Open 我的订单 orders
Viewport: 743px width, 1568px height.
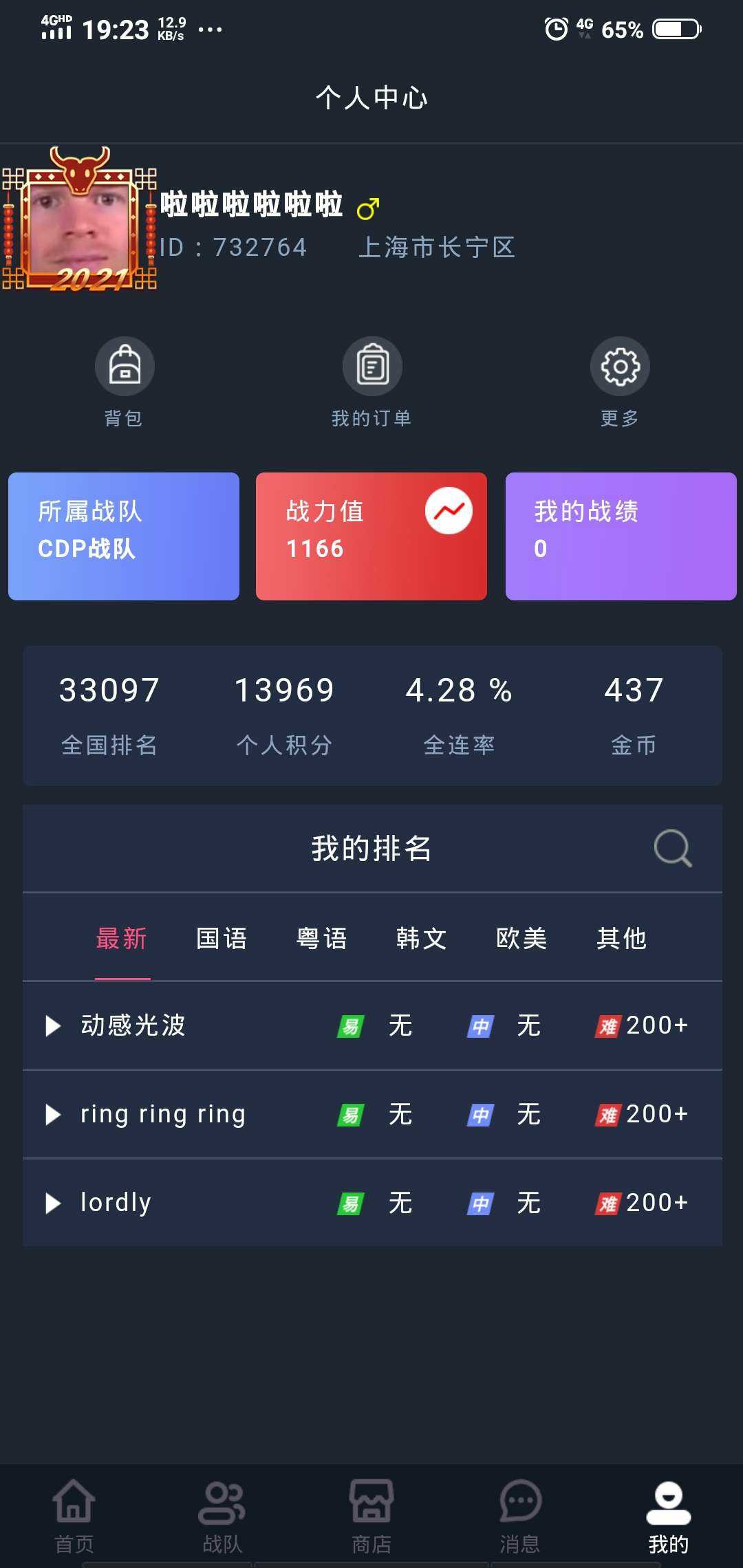[372, 367]
